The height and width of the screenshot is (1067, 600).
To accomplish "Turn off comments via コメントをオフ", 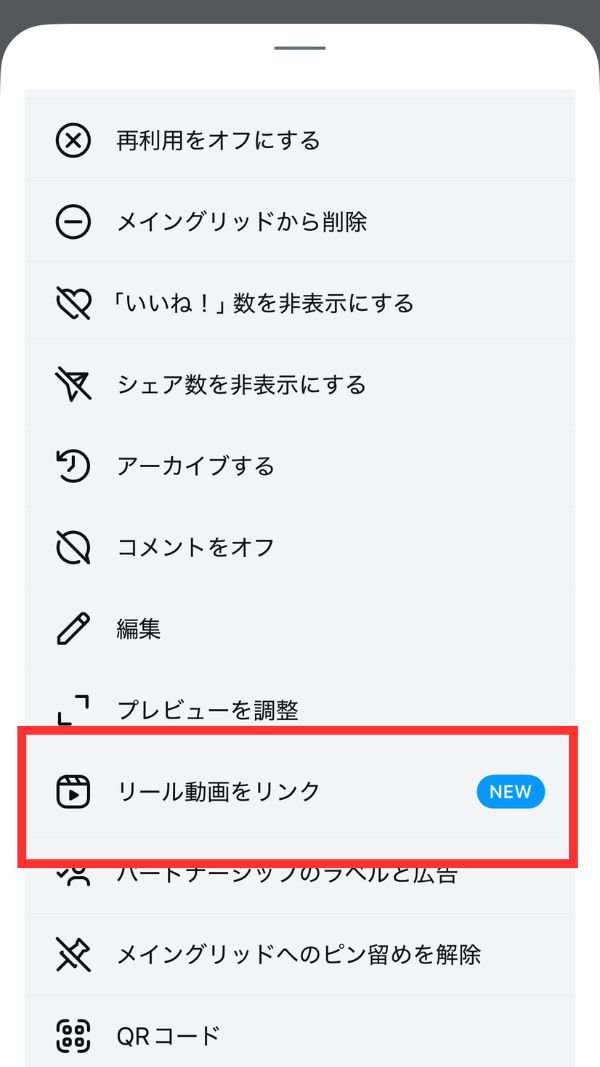I will [x=300, y=547].
